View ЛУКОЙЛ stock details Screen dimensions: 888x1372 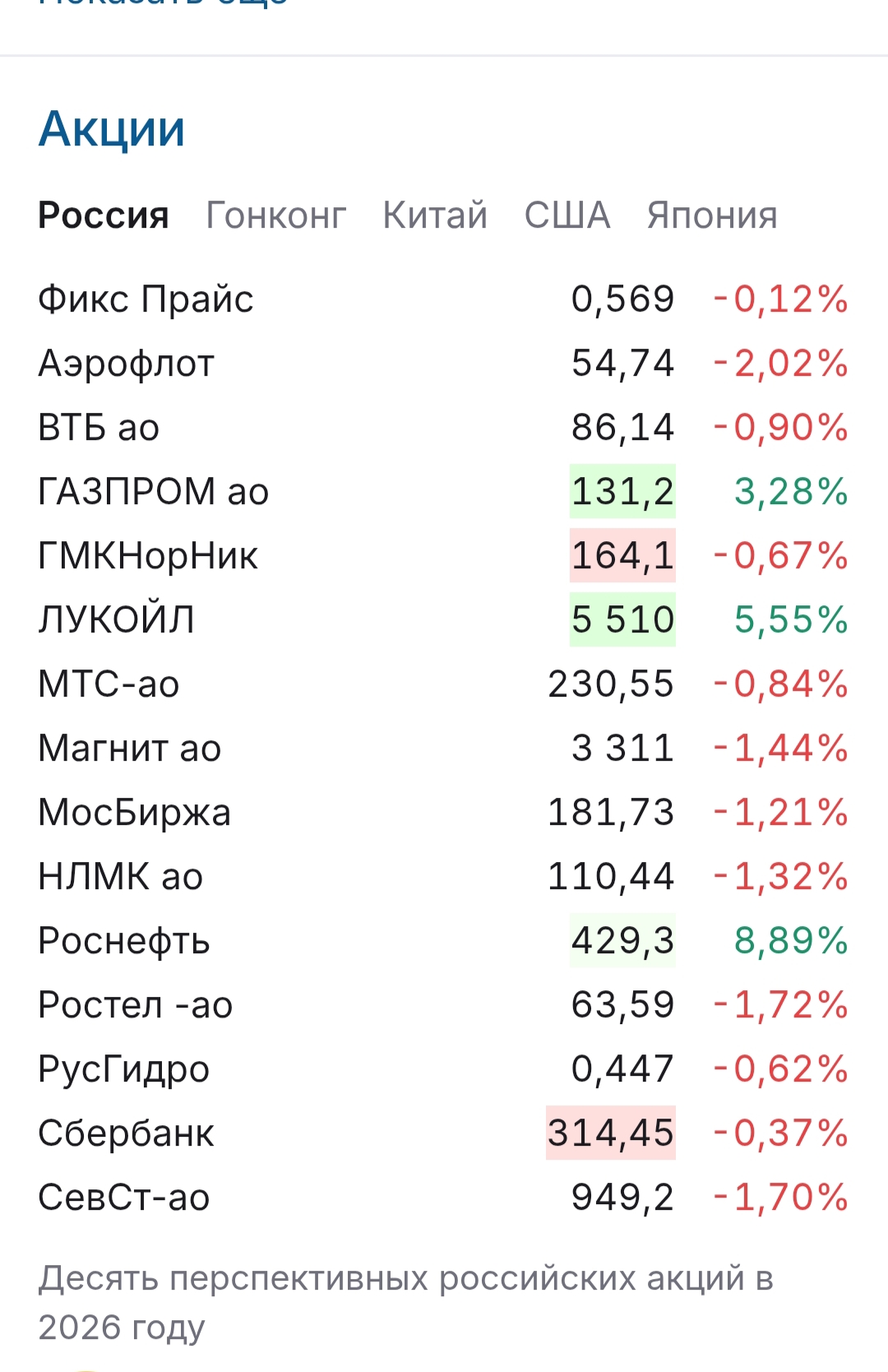(117, 619)
